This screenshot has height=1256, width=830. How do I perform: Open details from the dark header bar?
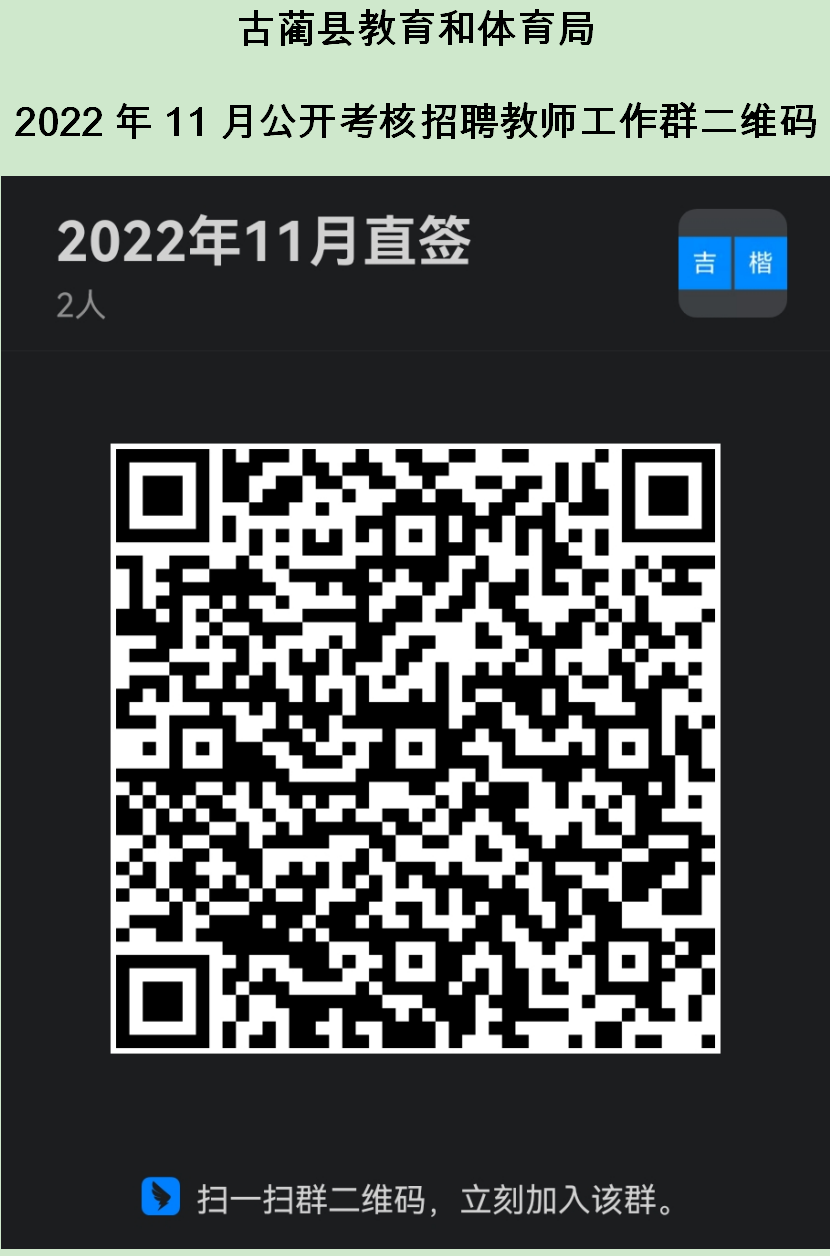pos(415,260)
